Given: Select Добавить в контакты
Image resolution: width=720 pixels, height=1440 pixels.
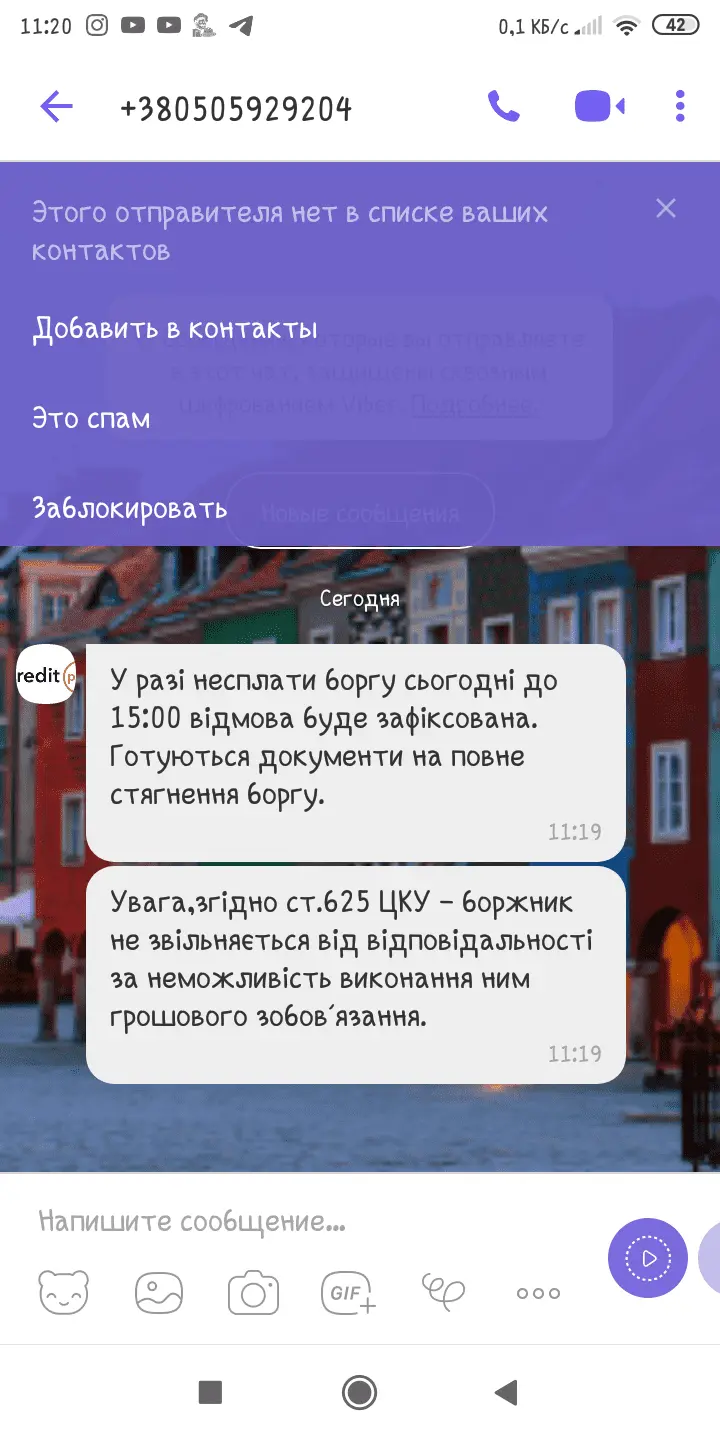Looking at the screenshot, I should point(175,329).
